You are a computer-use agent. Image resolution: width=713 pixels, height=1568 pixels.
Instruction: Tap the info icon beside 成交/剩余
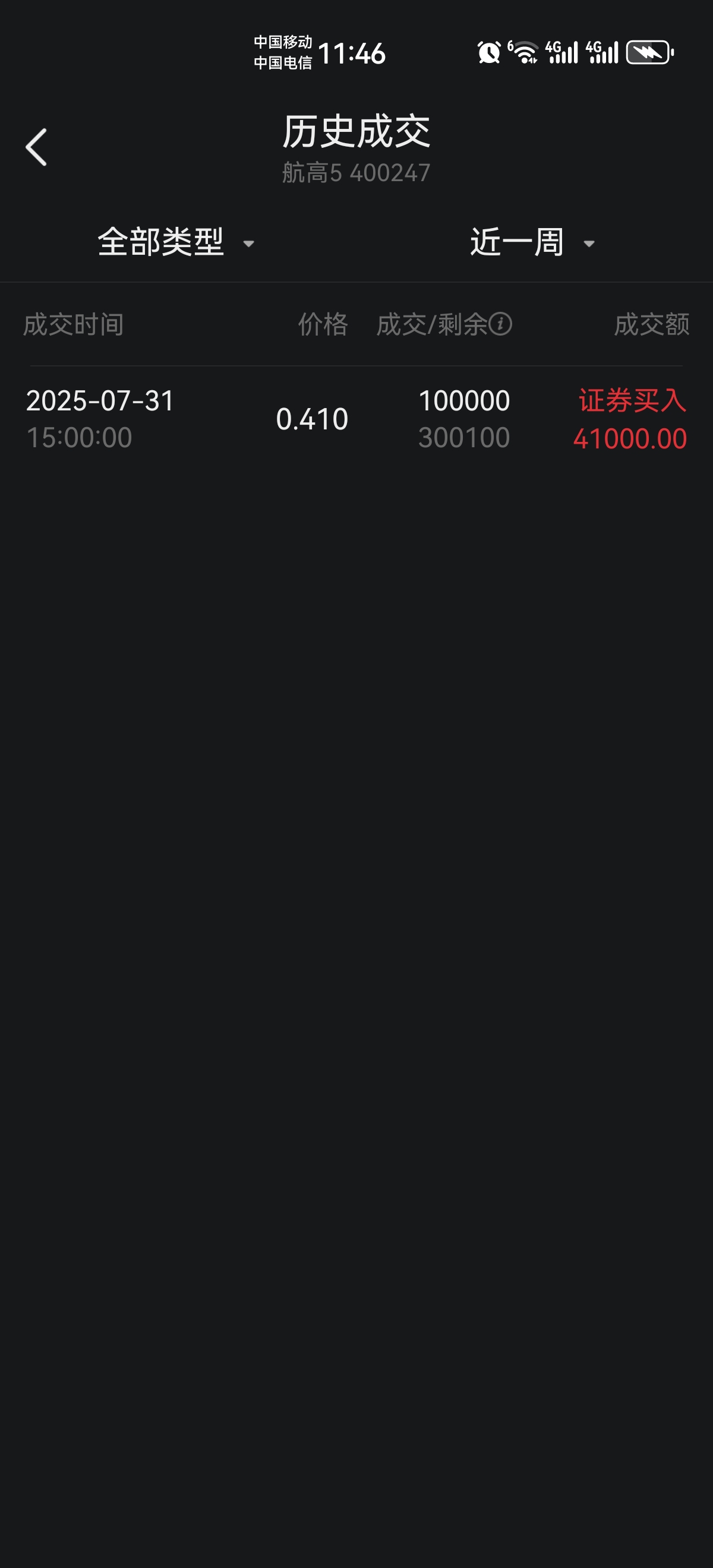(x=500, y=323)
